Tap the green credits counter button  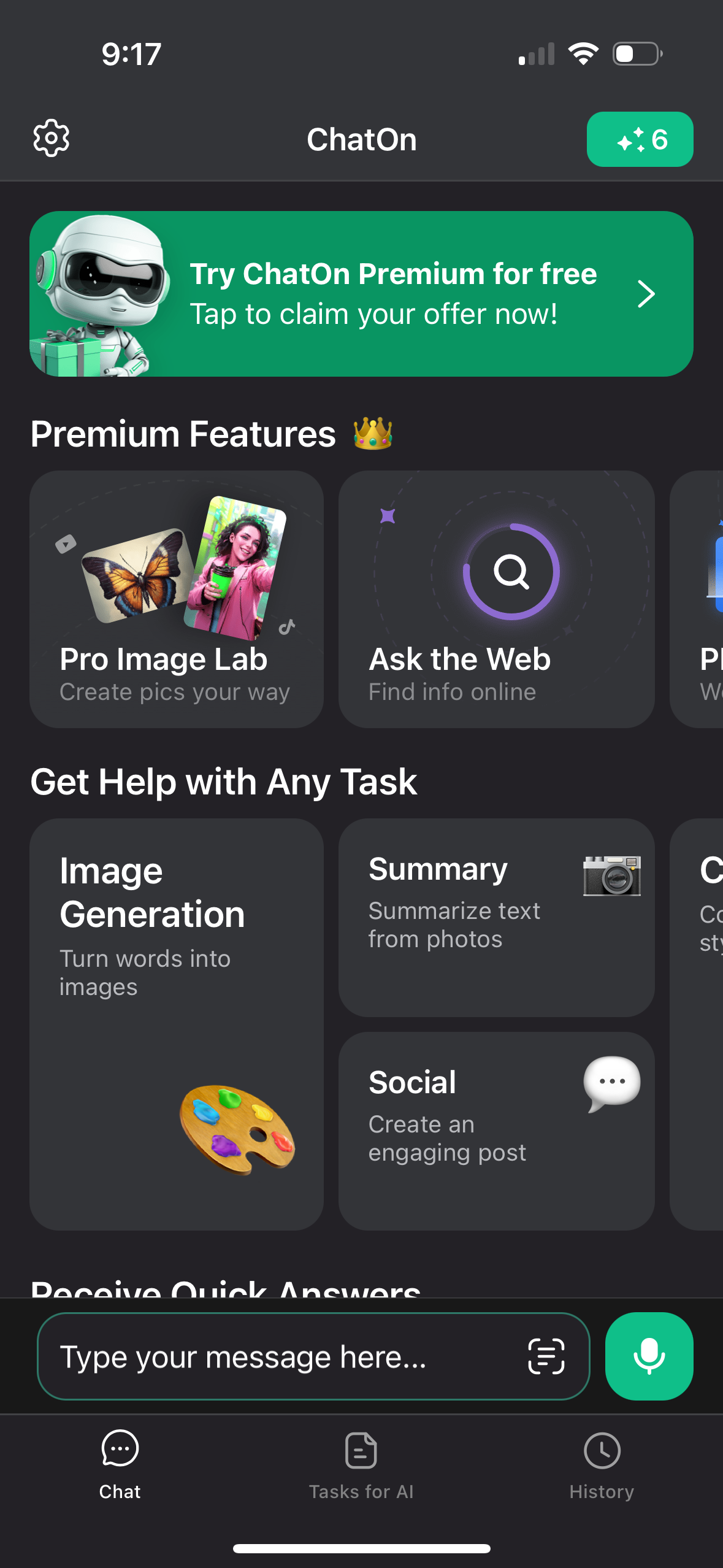pos(640,139)
